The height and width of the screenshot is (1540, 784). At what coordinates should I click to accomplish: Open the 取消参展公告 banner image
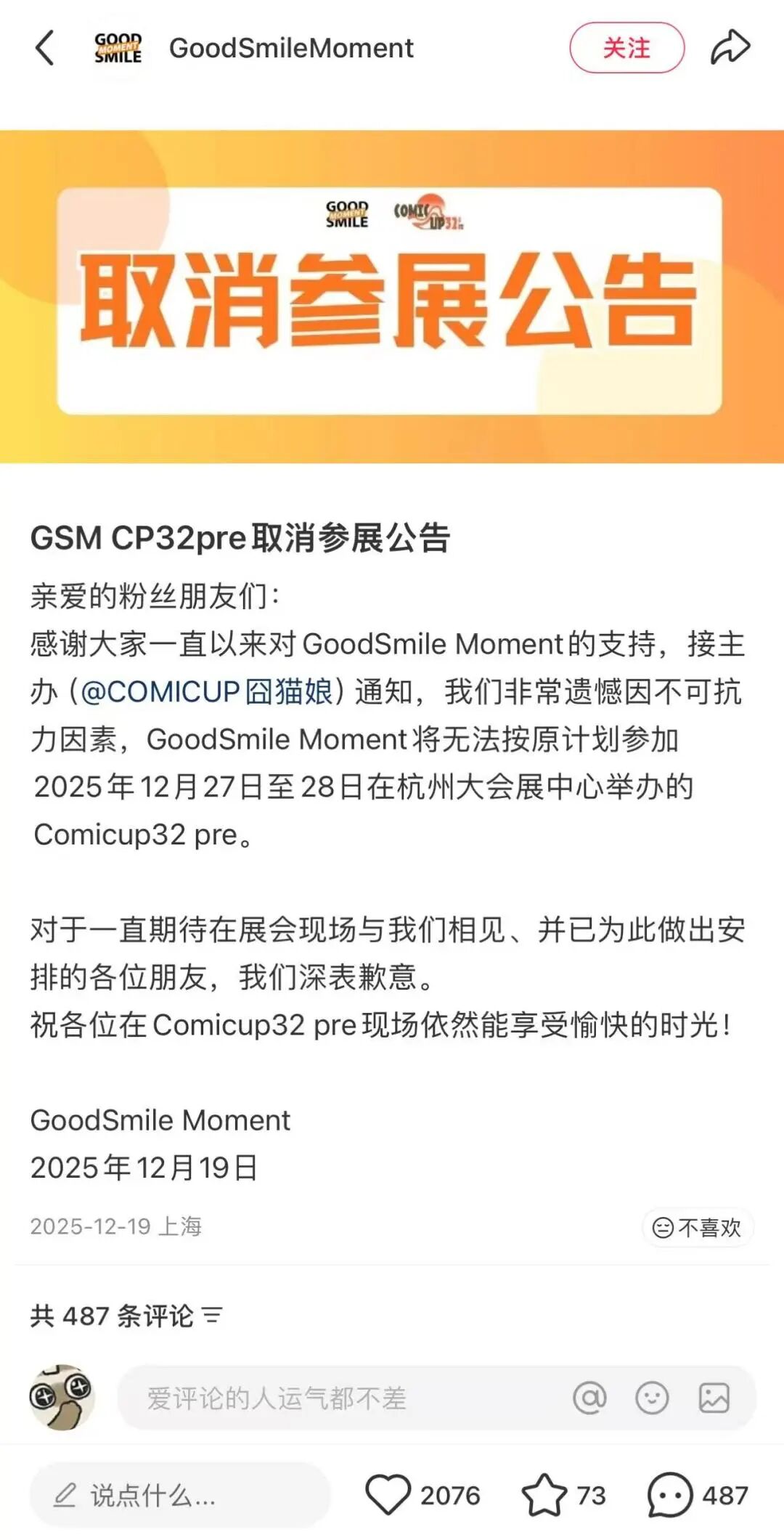pos(392,296)
